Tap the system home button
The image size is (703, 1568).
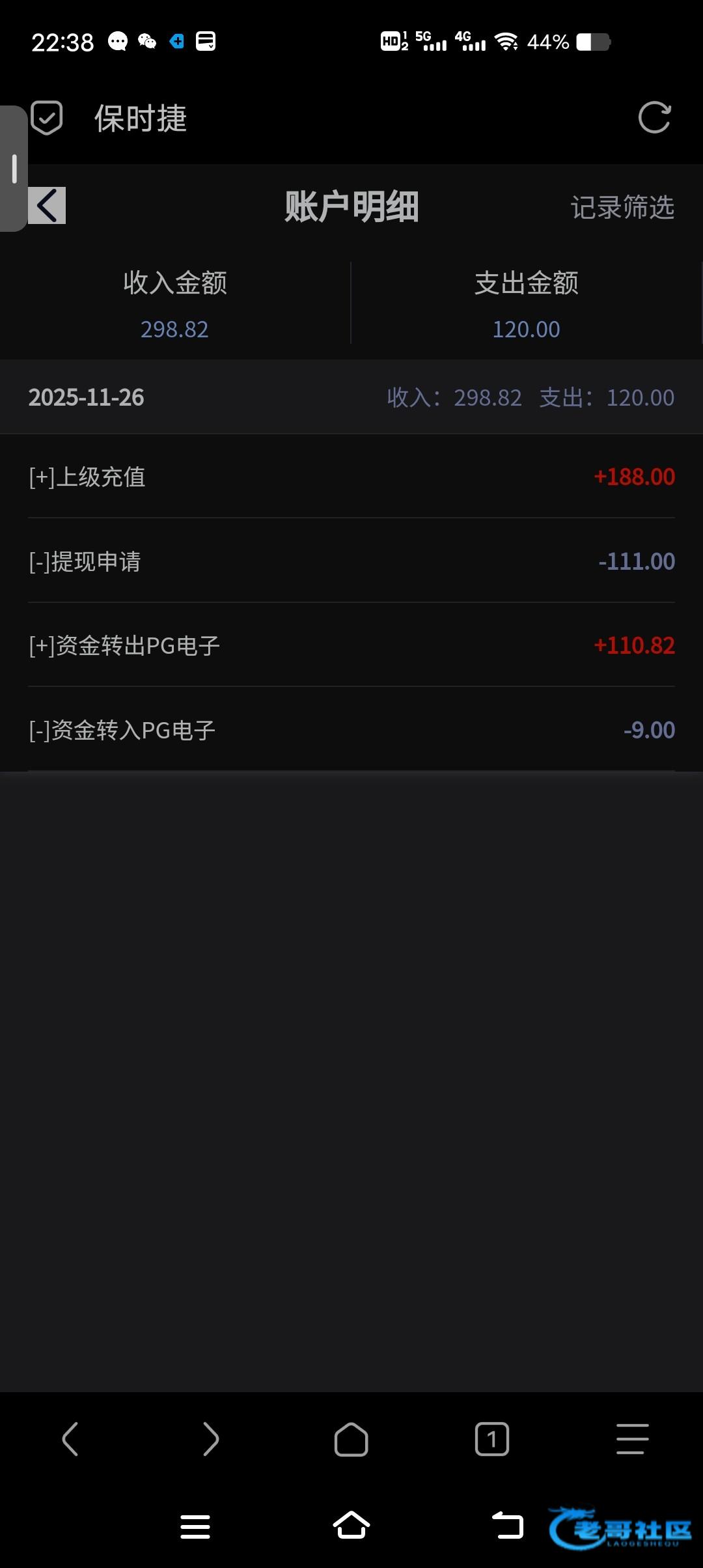351,1526
